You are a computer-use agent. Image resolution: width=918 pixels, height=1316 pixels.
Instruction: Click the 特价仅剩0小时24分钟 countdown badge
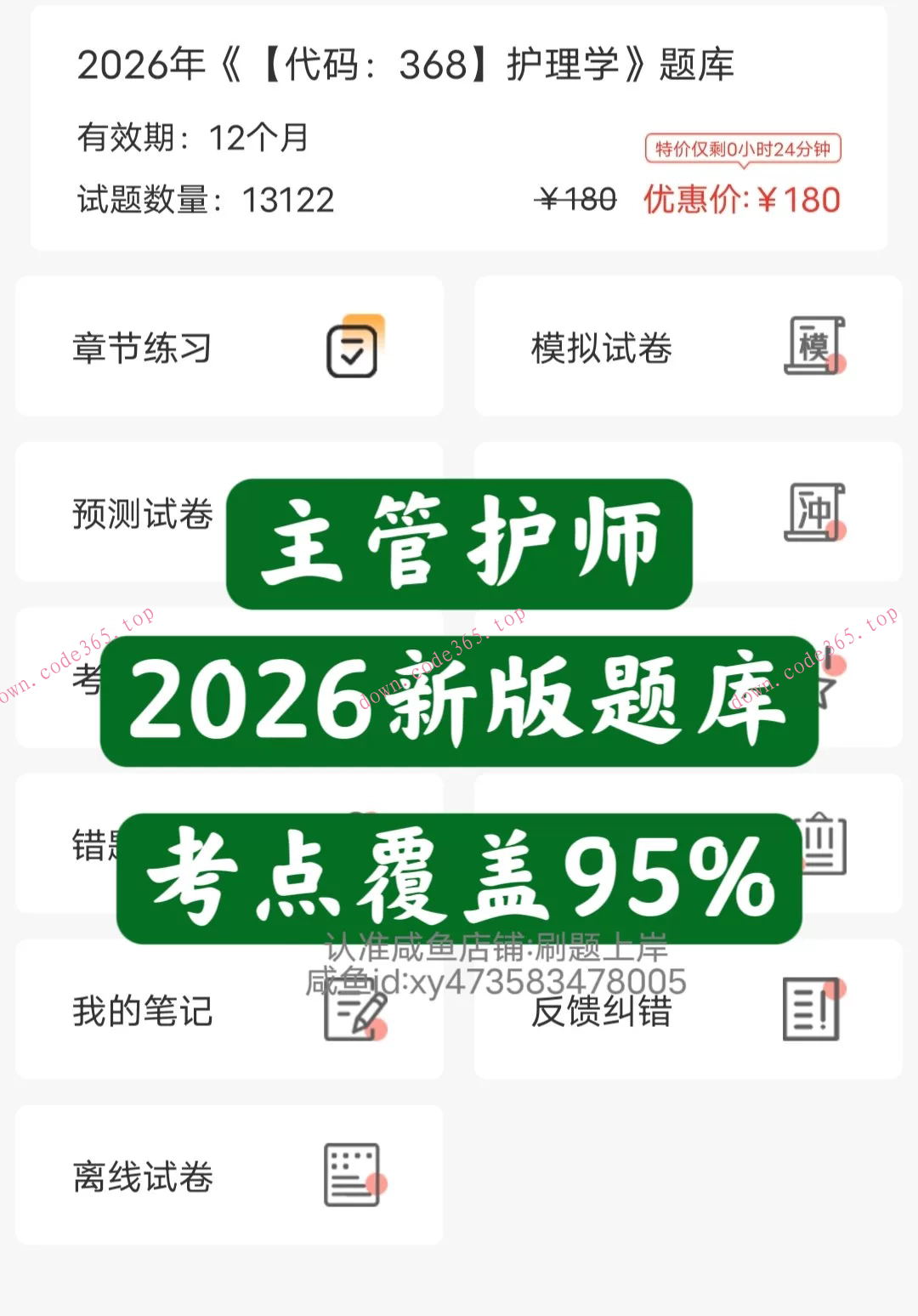(x=744, y=150)
